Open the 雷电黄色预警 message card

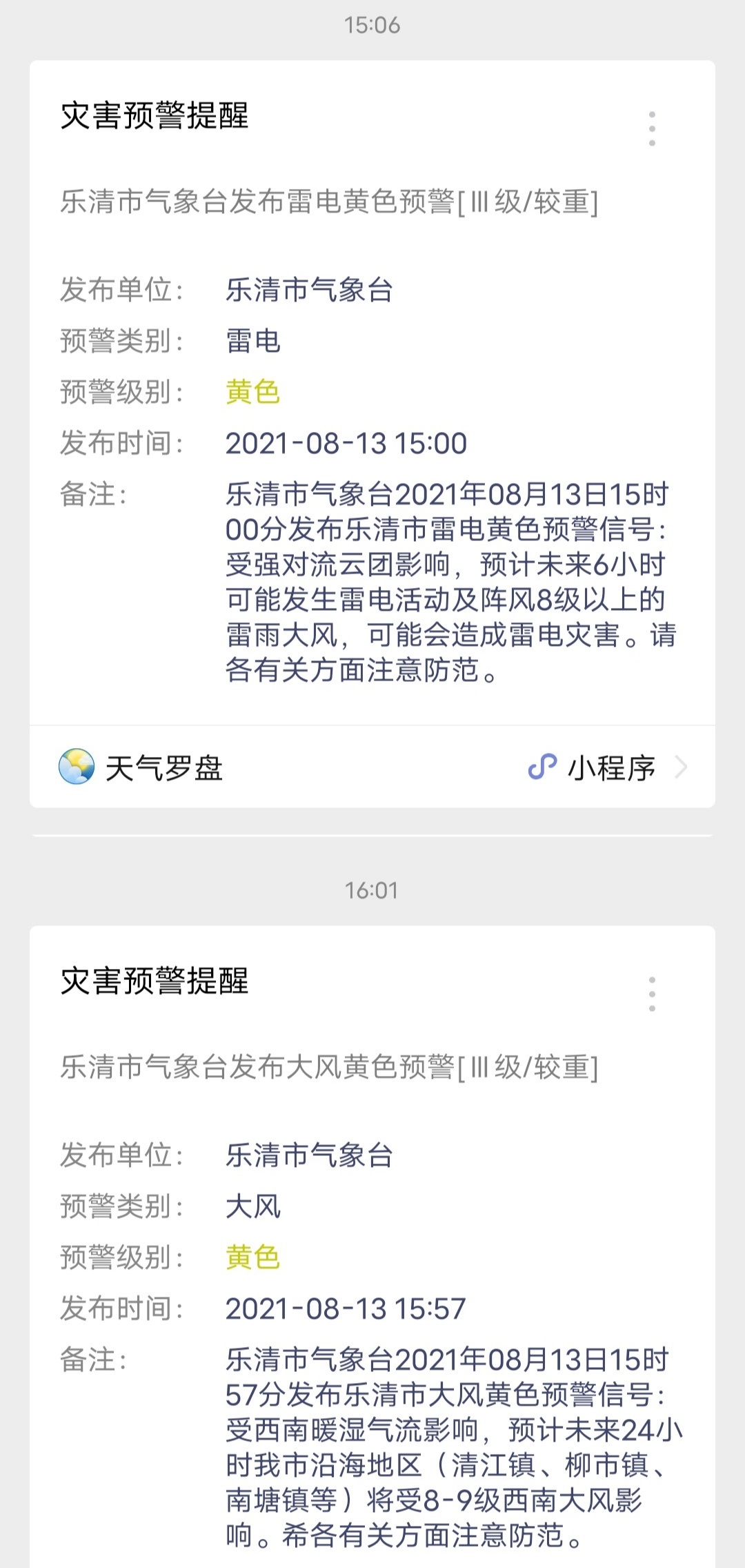coord(372,393)
